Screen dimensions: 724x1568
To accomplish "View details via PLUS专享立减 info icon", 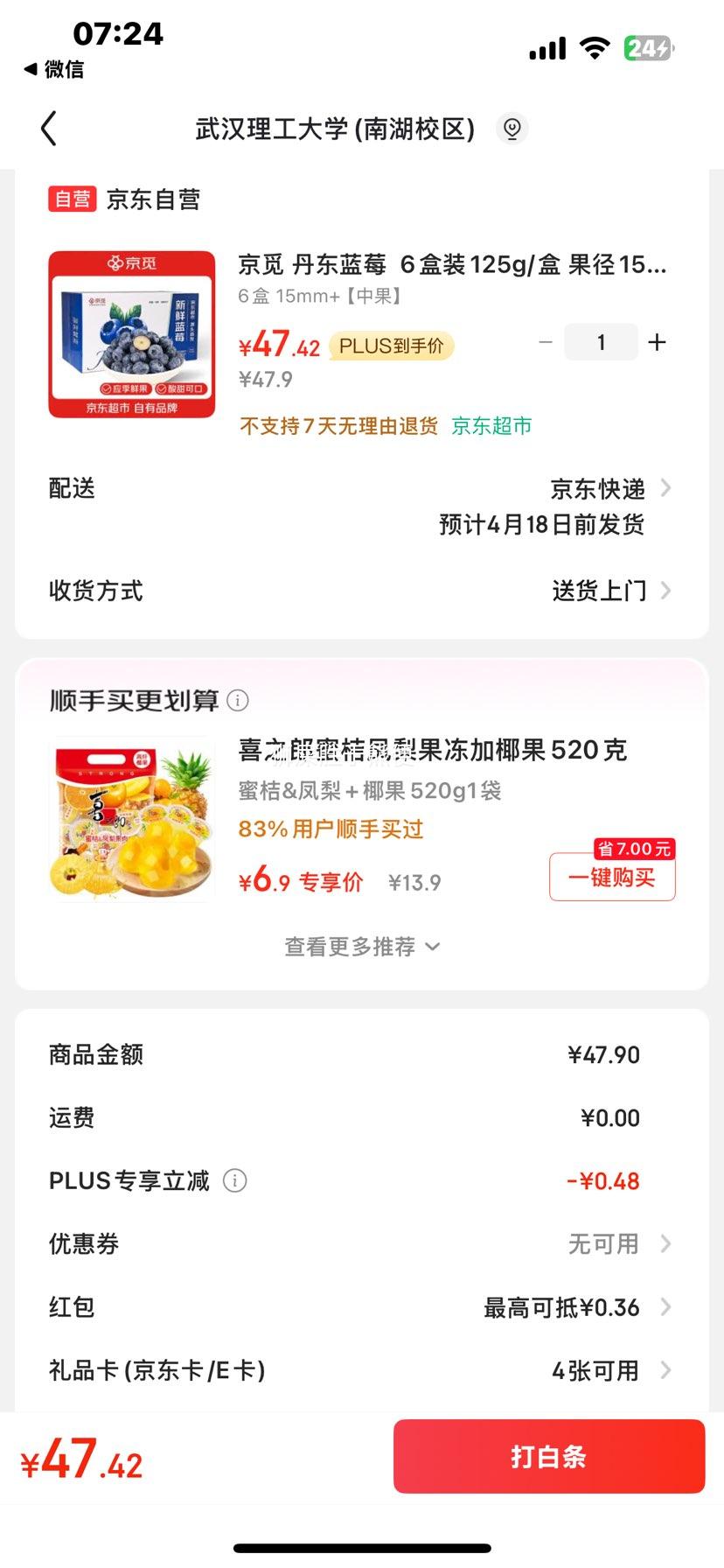I will 235,1180.
